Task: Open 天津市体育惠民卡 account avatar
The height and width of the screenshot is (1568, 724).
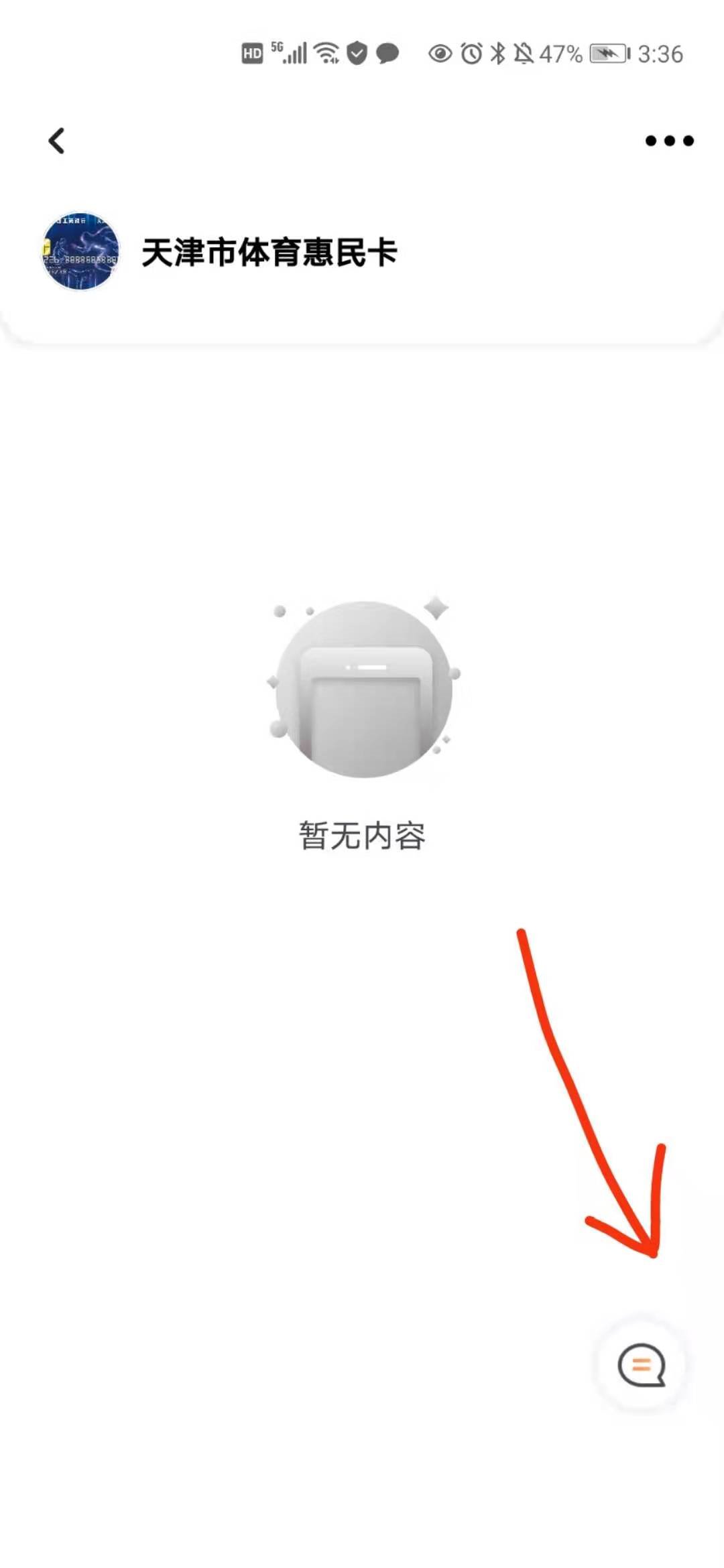Action: pos(80,251)
